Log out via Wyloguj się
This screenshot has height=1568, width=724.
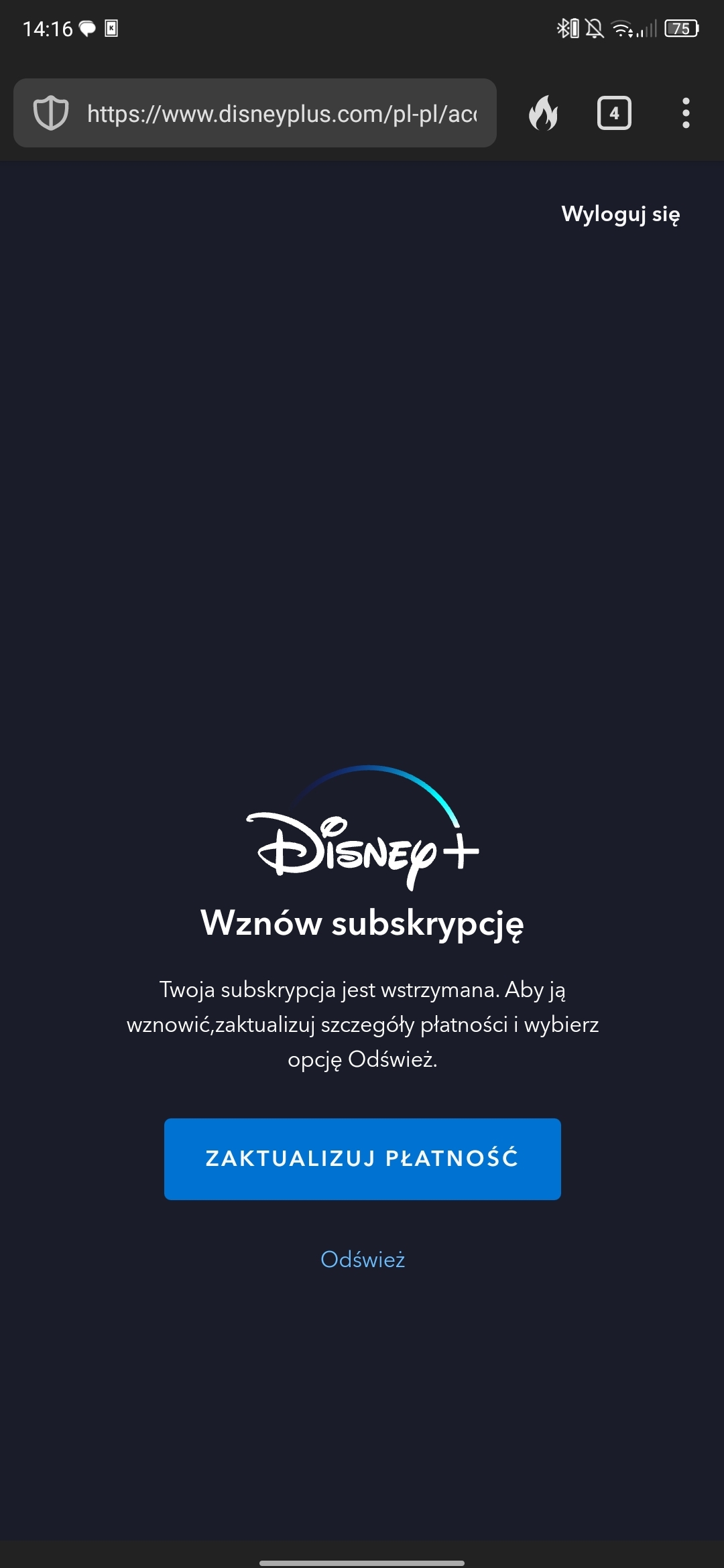click(x=620, y=214)
